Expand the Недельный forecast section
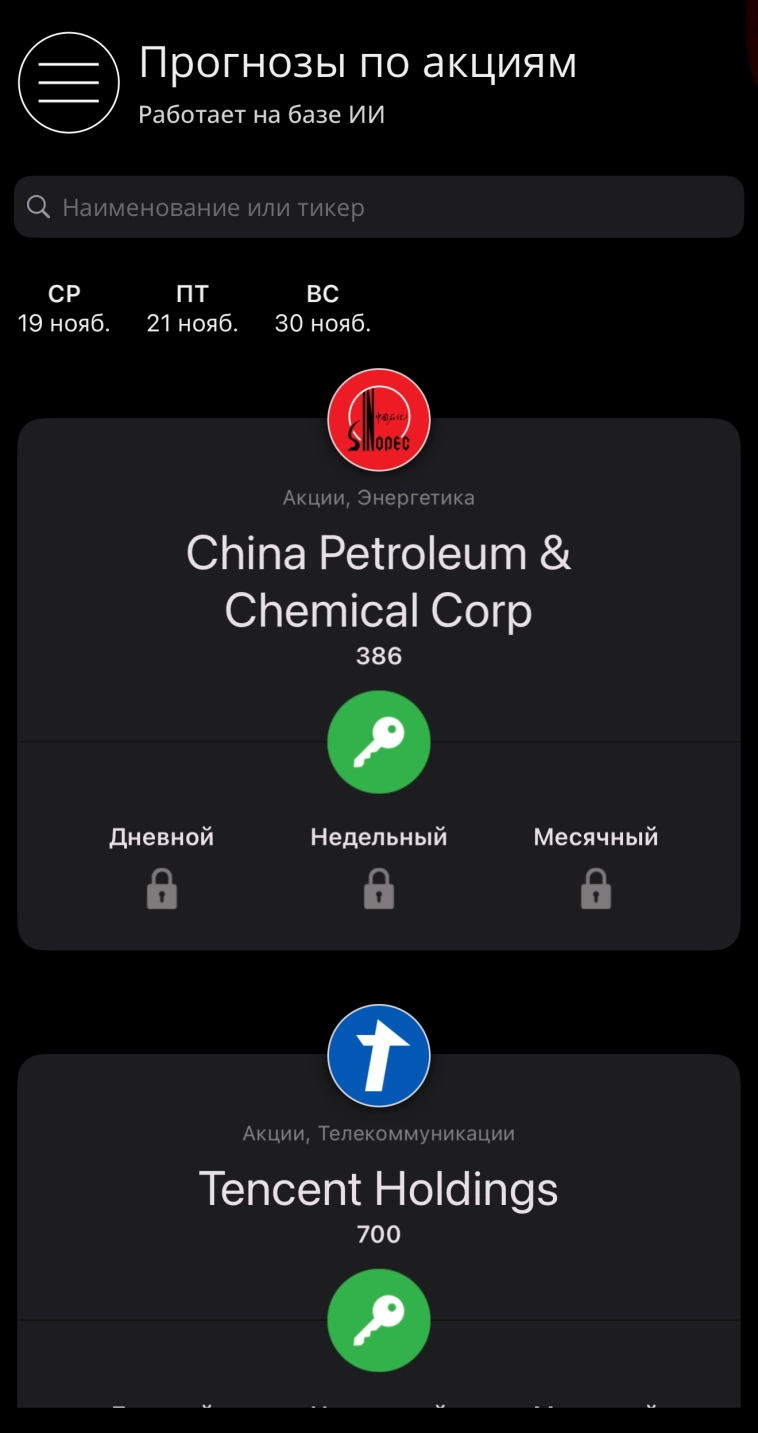 (x=378, y=837)
